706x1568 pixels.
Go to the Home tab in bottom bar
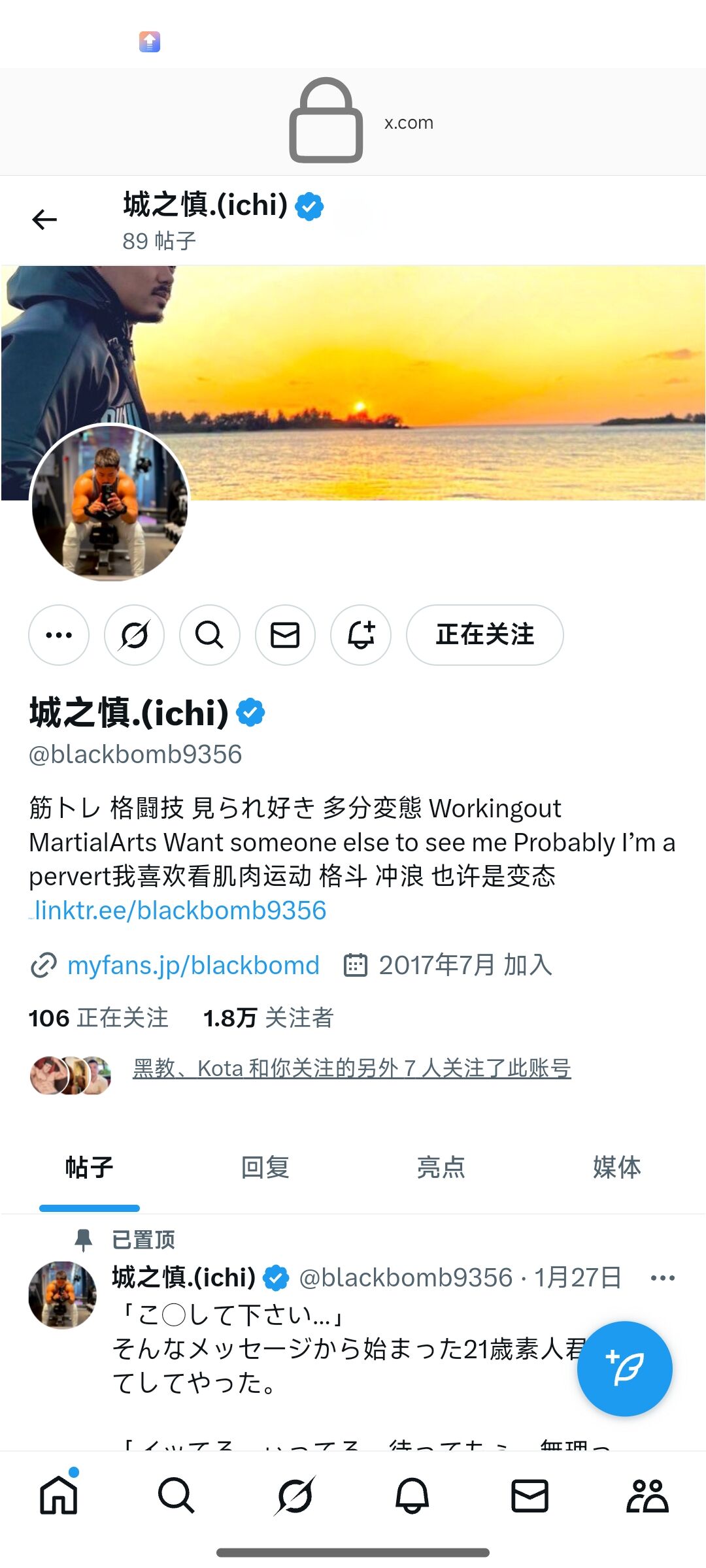(59, 1495)
